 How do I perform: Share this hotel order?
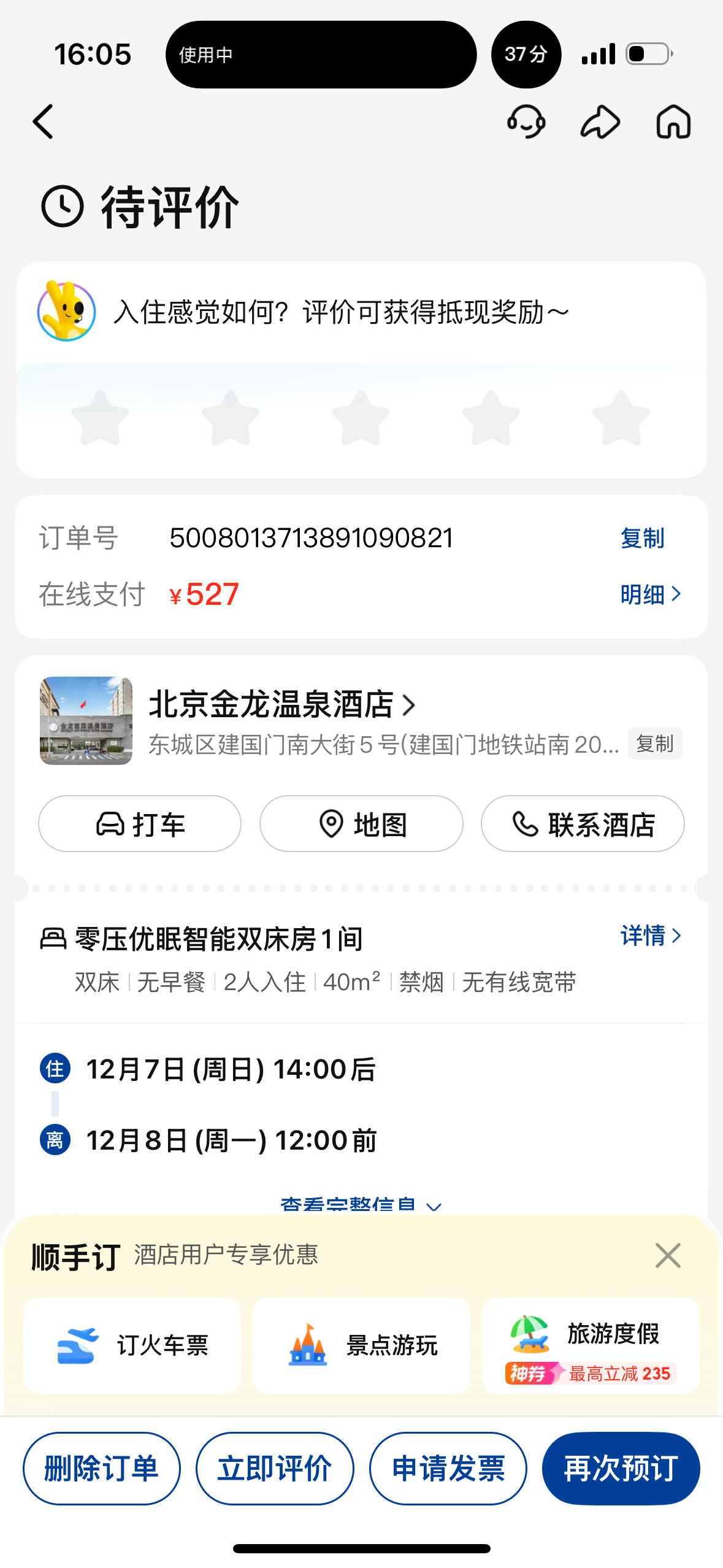pos(600,121)
